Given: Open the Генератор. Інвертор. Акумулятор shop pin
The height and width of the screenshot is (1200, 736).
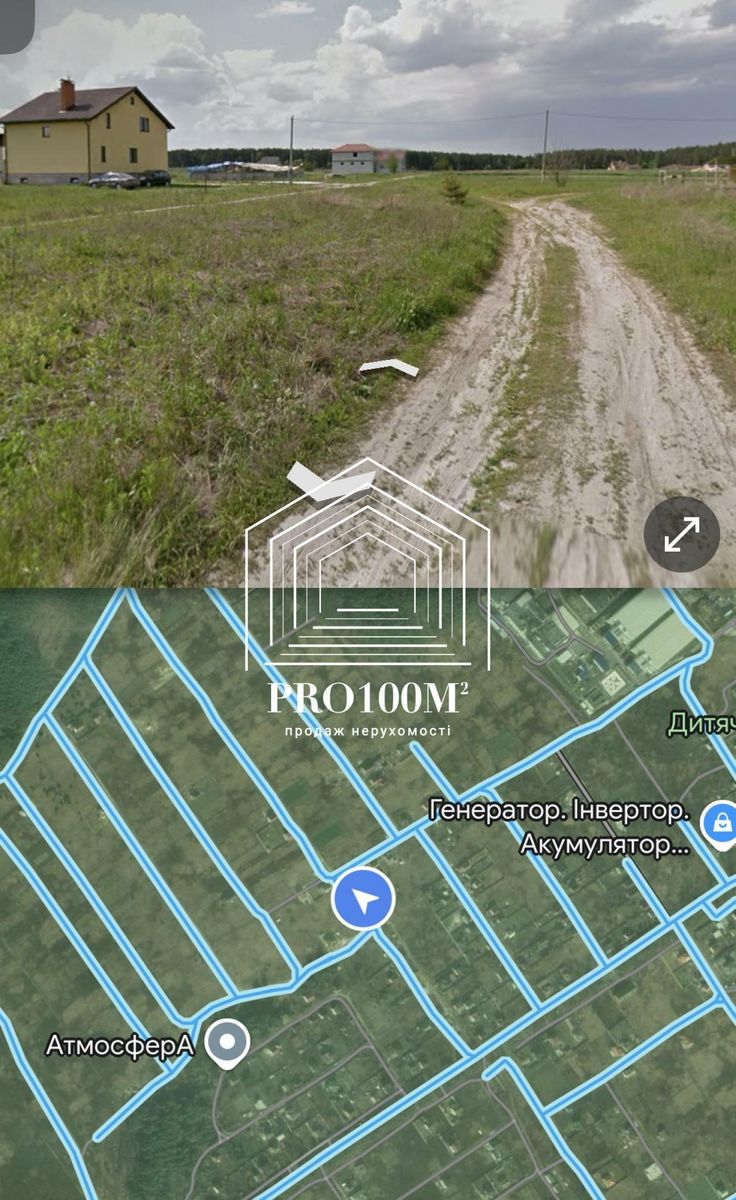Looking at the screenshot, I should [x=720, y=824].
